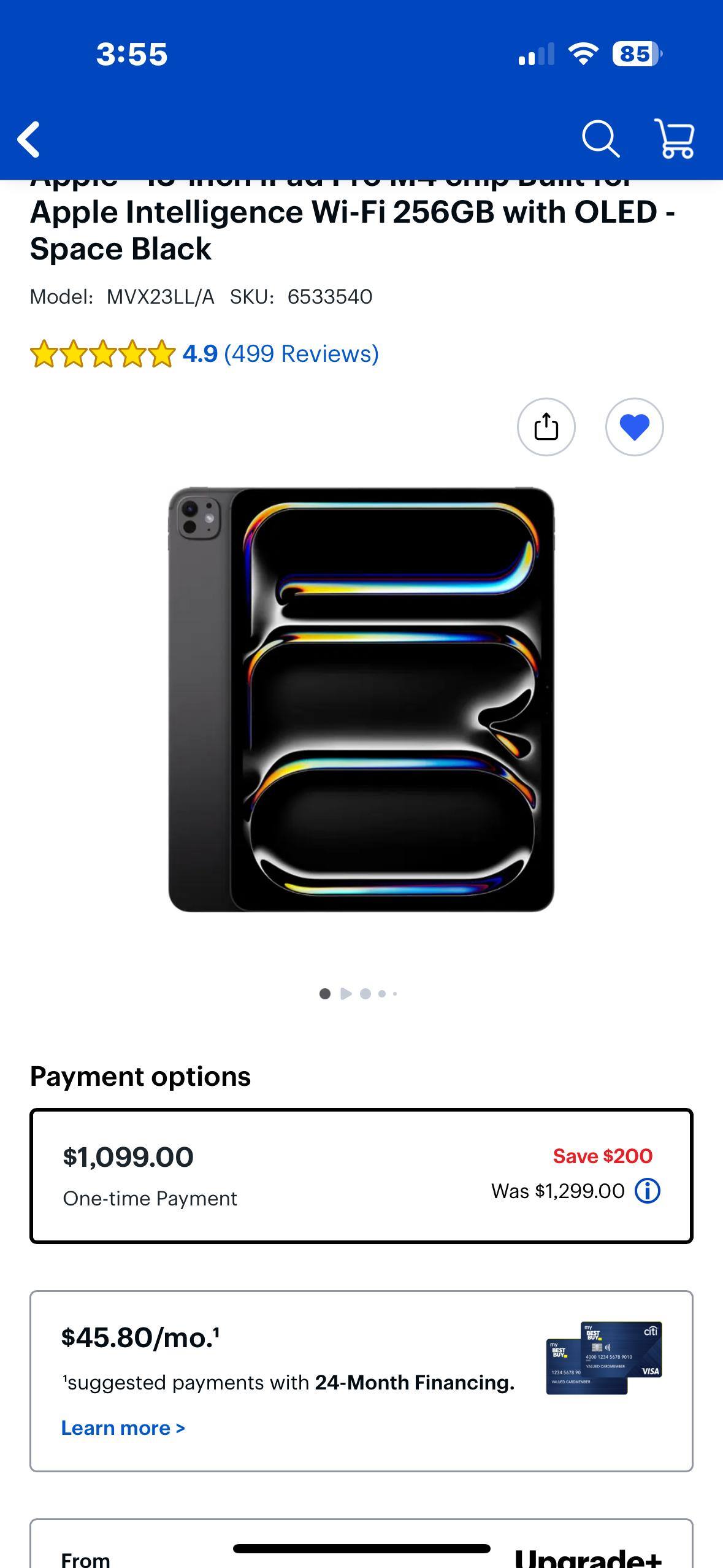Share this iPad Pro listing
Screen dimensions: 723x1568
(x=546, y=428)
